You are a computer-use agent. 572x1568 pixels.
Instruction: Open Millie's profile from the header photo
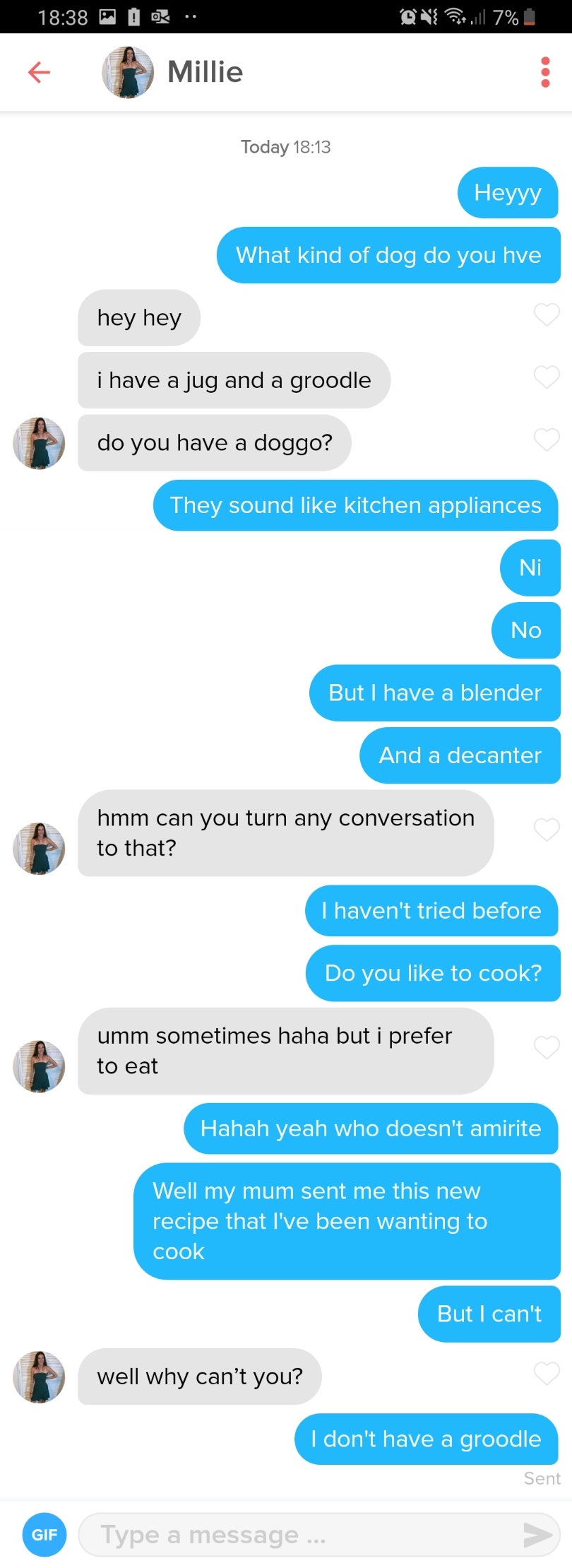pos(128,72)
